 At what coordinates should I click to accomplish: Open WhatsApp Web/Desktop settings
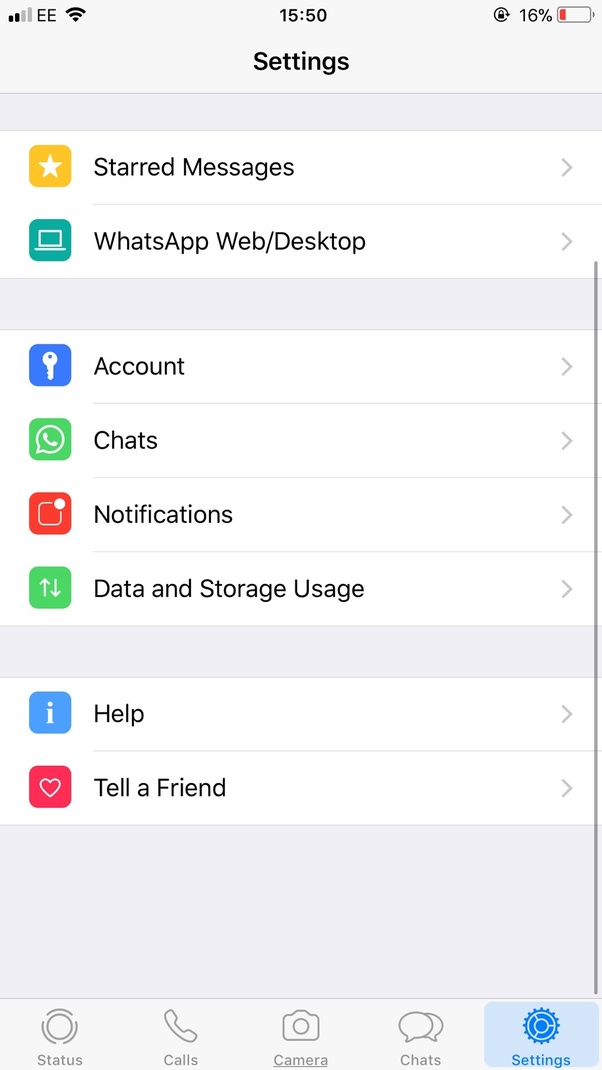[300, 241]
